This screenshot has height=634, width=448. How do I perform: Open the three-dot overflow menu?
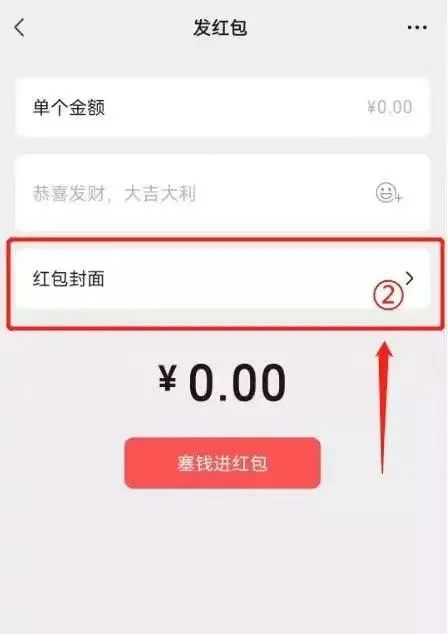pyautogui.click(x=417, y=27)
